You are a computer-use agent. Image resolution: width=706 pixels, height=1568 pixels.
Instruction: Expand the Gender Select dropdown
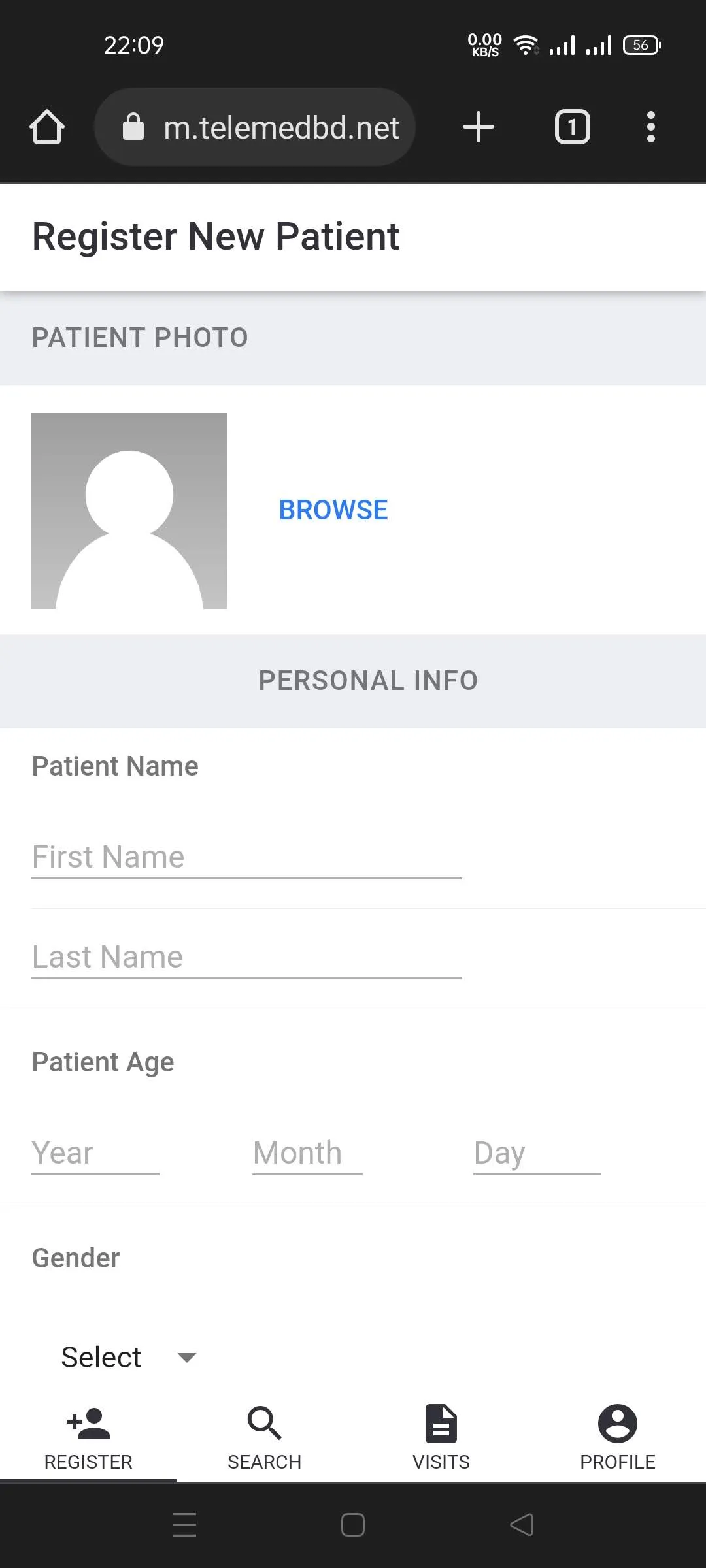click(129, 1358)
